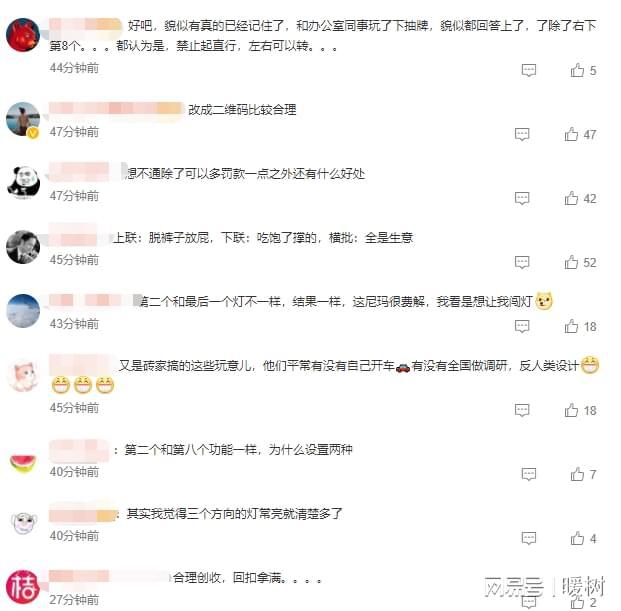Like the first comment about 抽牌
Screen dimensions: 621x611
pos(576,70)
